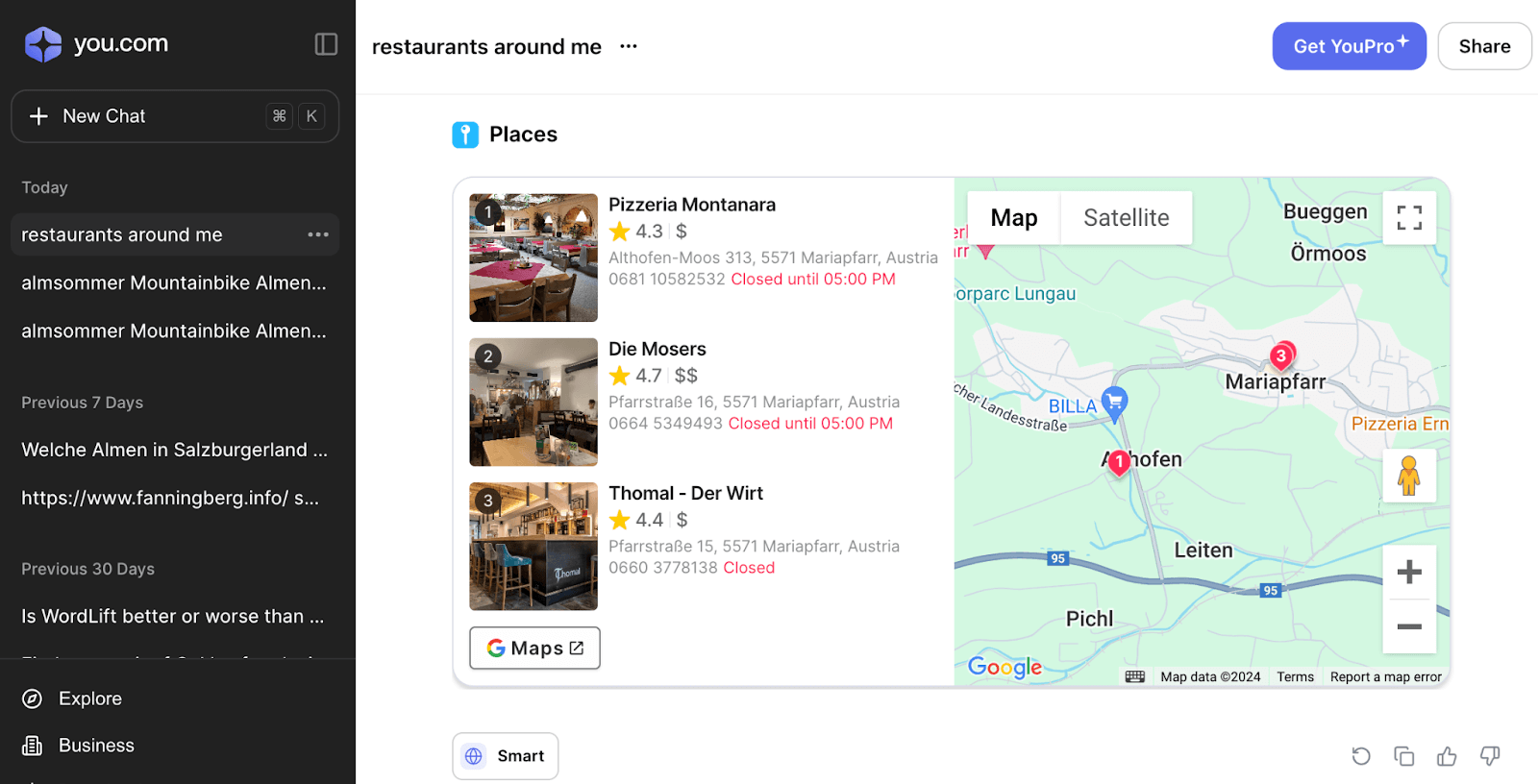This screenshot has width=1538, height=784.
Task: Toggle fullscreen map view
Action: coord(1409,218)
